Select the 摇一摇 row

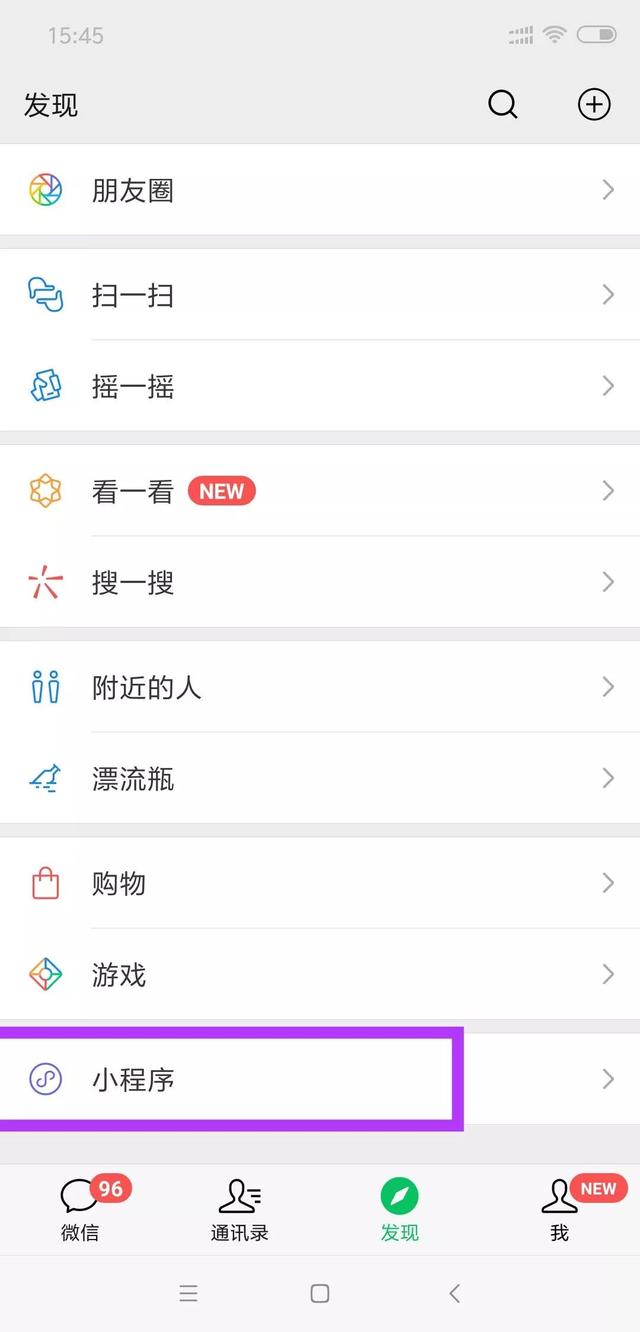click(x=320, y=386)
